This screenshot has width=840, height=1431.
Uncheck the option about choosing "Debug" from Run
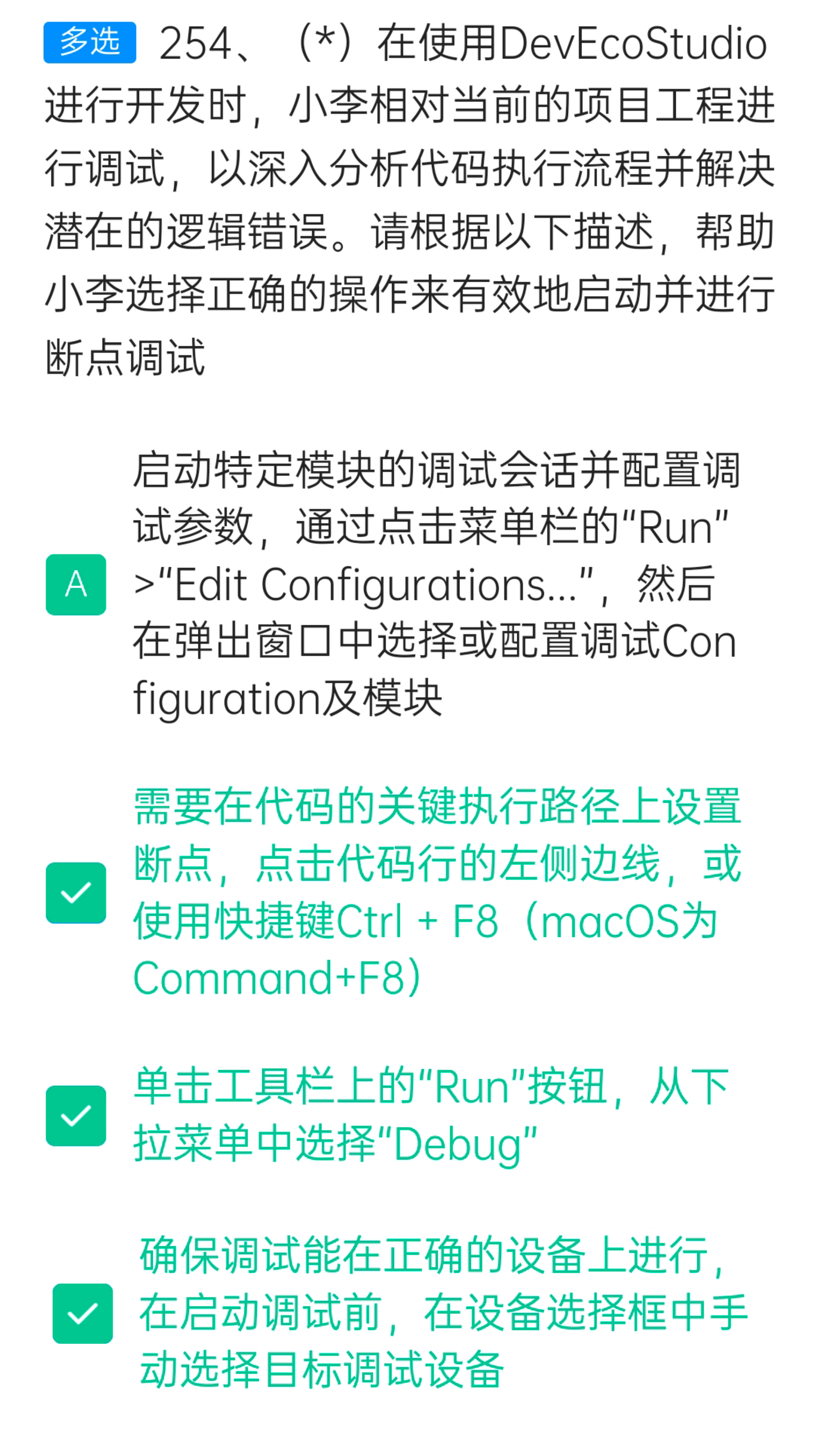[76, 1116]
